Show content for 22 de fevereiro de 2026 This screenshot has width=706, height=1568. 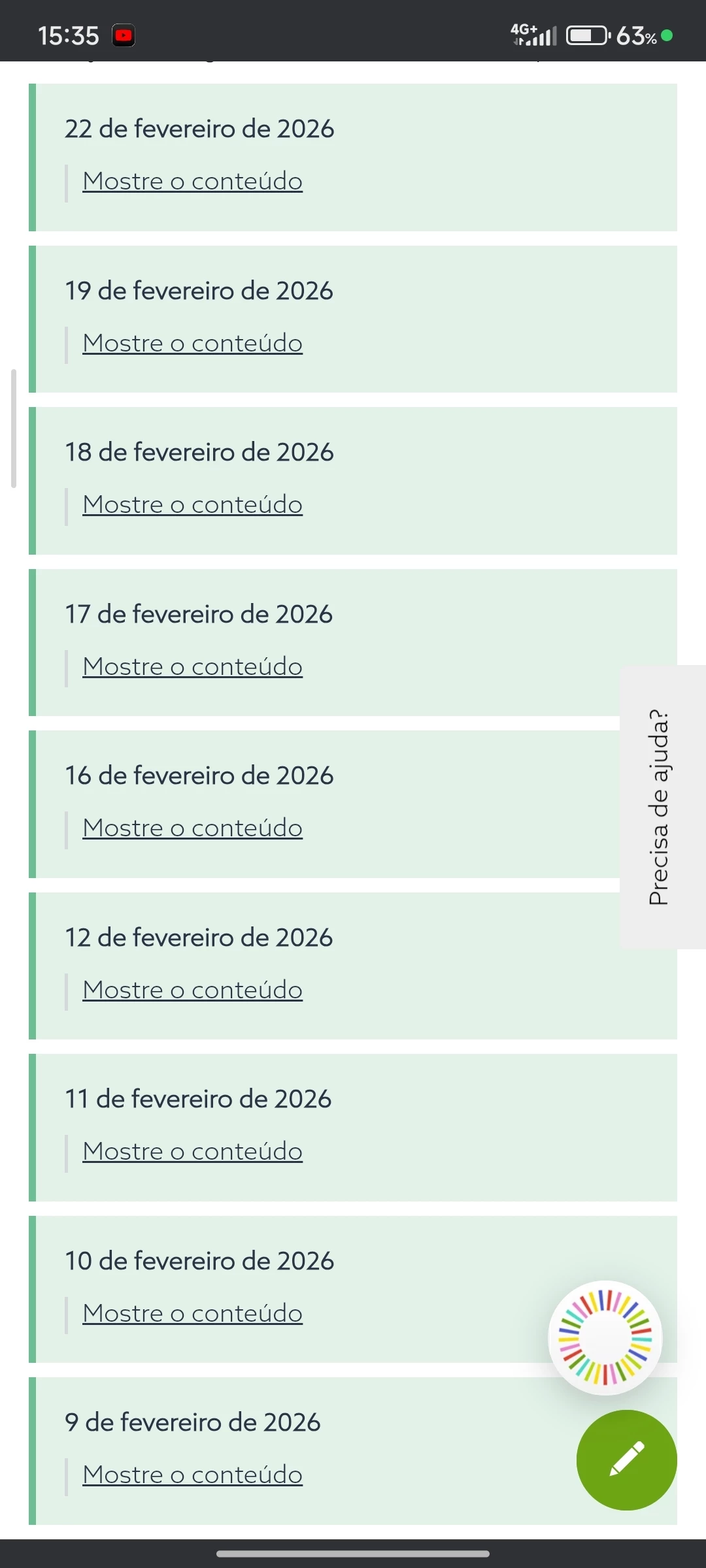pos(192,182)
